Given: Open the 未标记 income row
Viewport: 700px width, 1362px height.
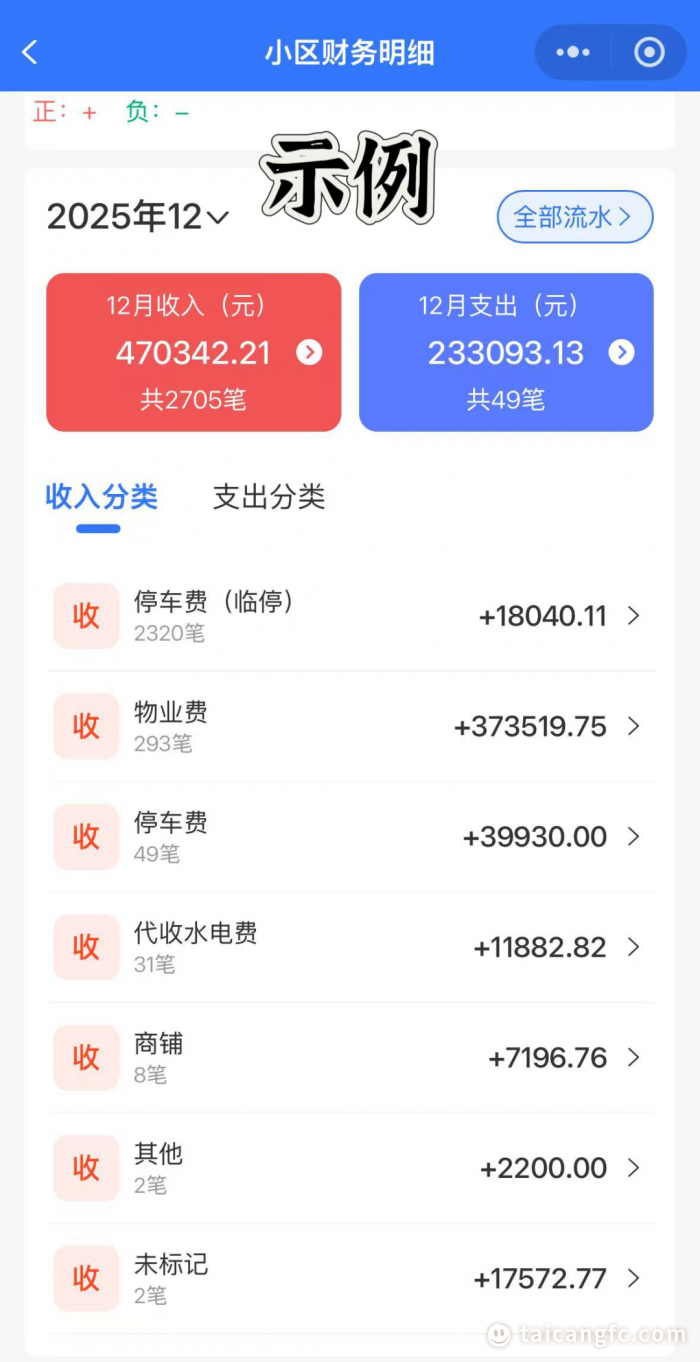Looking at the screenshot, I should [350, 1278].
